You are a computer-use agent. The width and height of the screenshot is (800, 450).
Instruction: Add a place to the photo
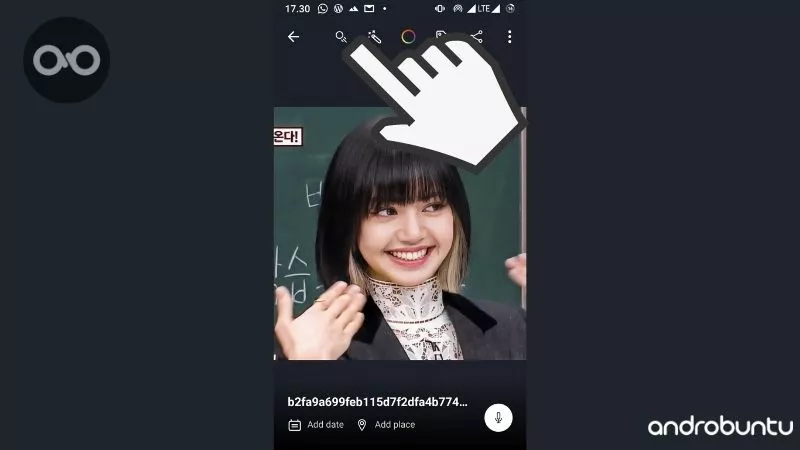pos(385,425)
